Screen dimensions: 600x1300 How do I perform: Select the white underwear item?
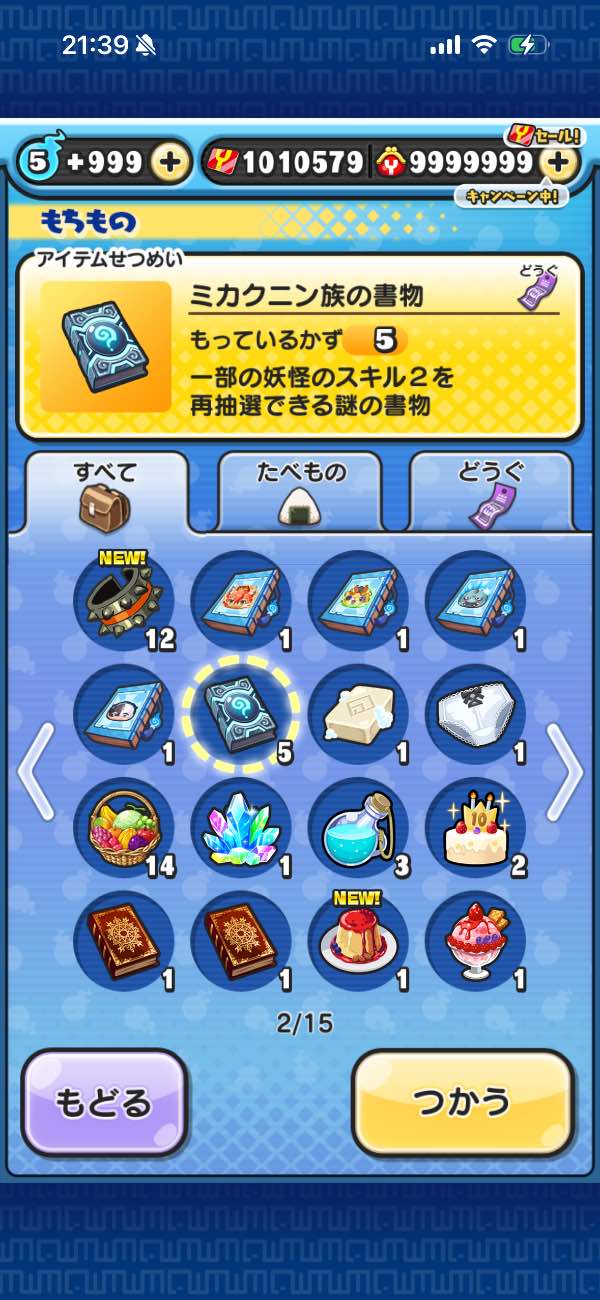click(474, 714)
